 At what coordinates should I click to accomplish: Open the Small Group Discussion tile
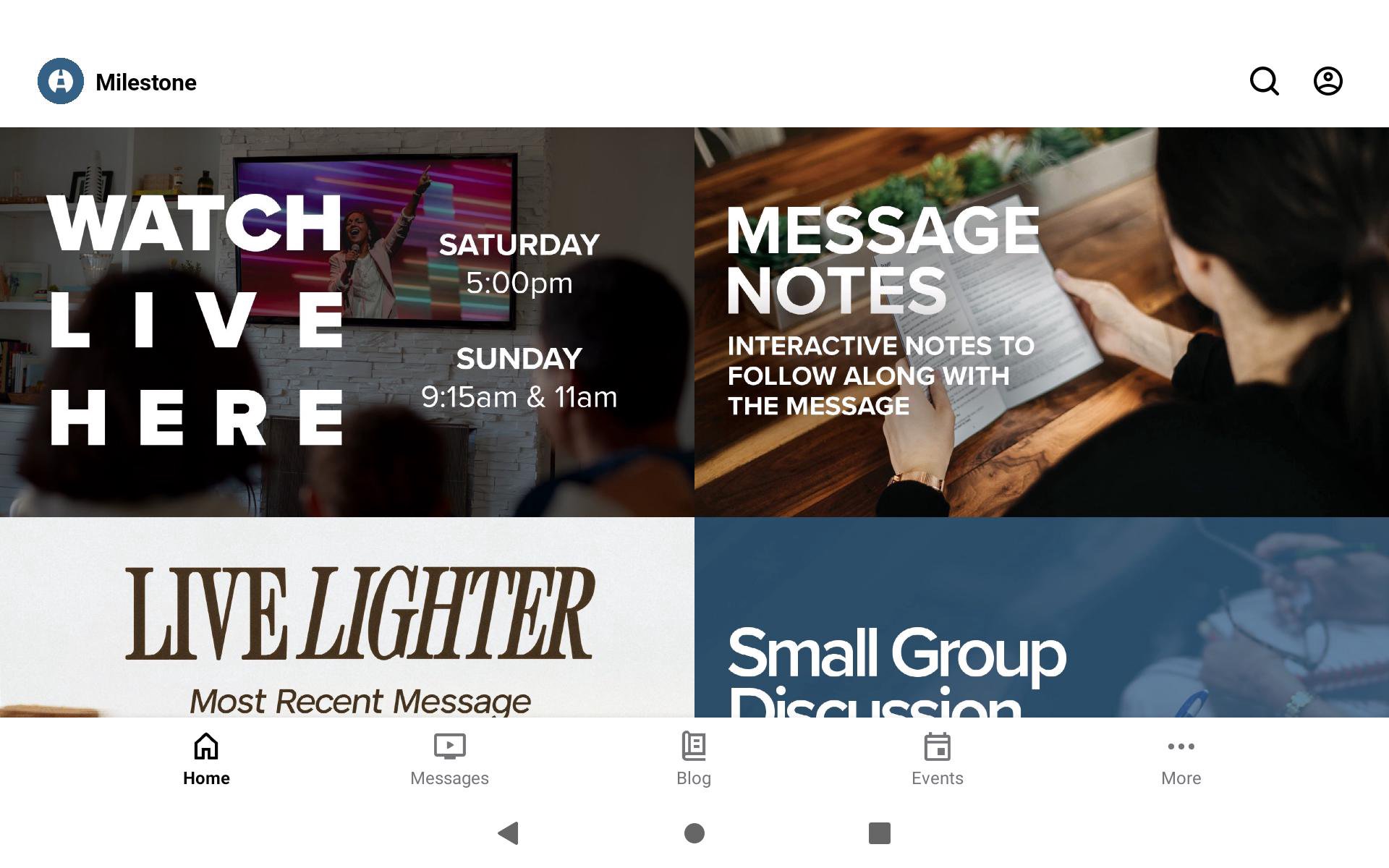(1042, 618)
